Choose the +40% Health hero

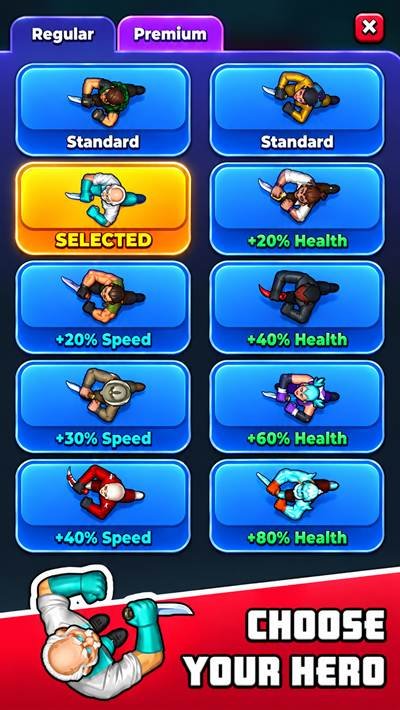coord(297,308)
